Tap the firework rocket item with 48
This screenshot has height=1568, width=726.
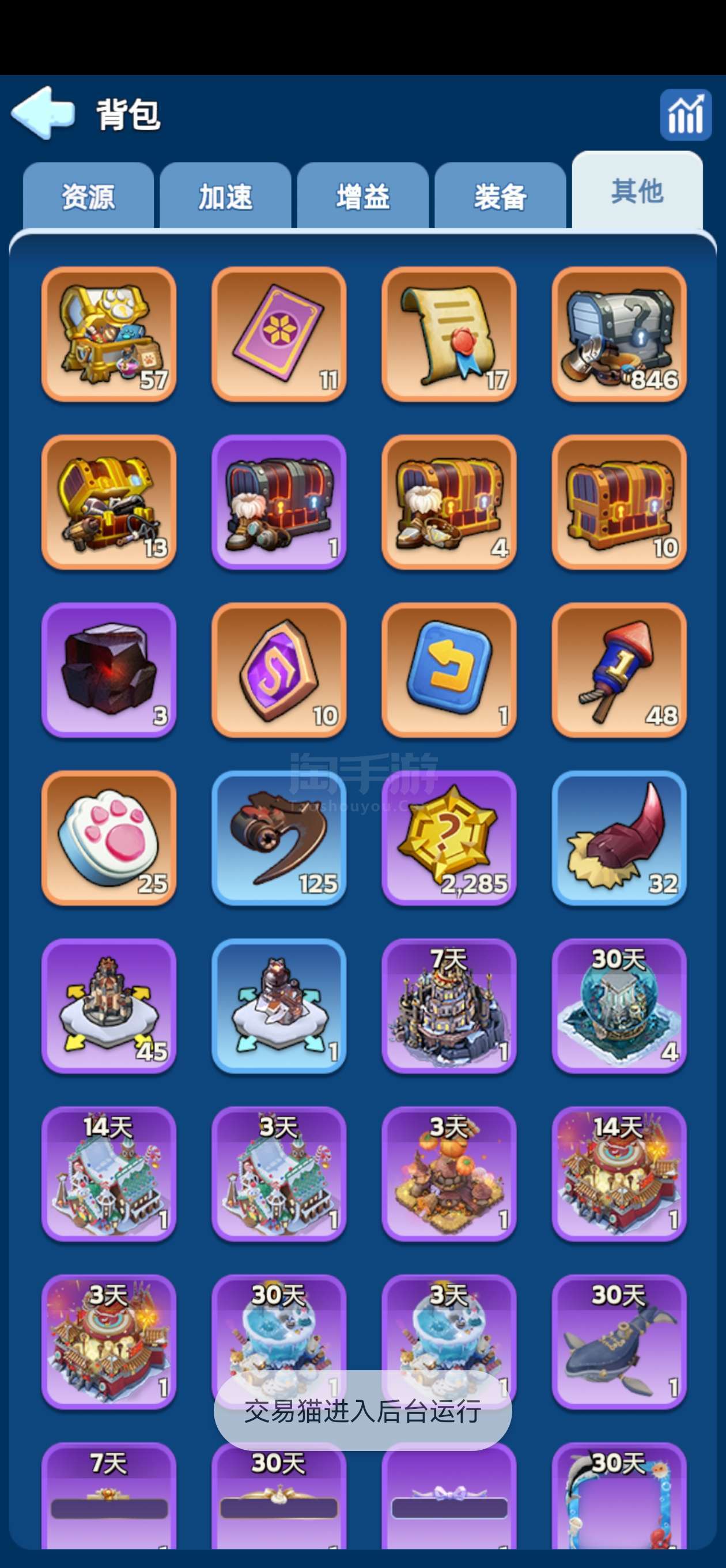click(619, 669)
